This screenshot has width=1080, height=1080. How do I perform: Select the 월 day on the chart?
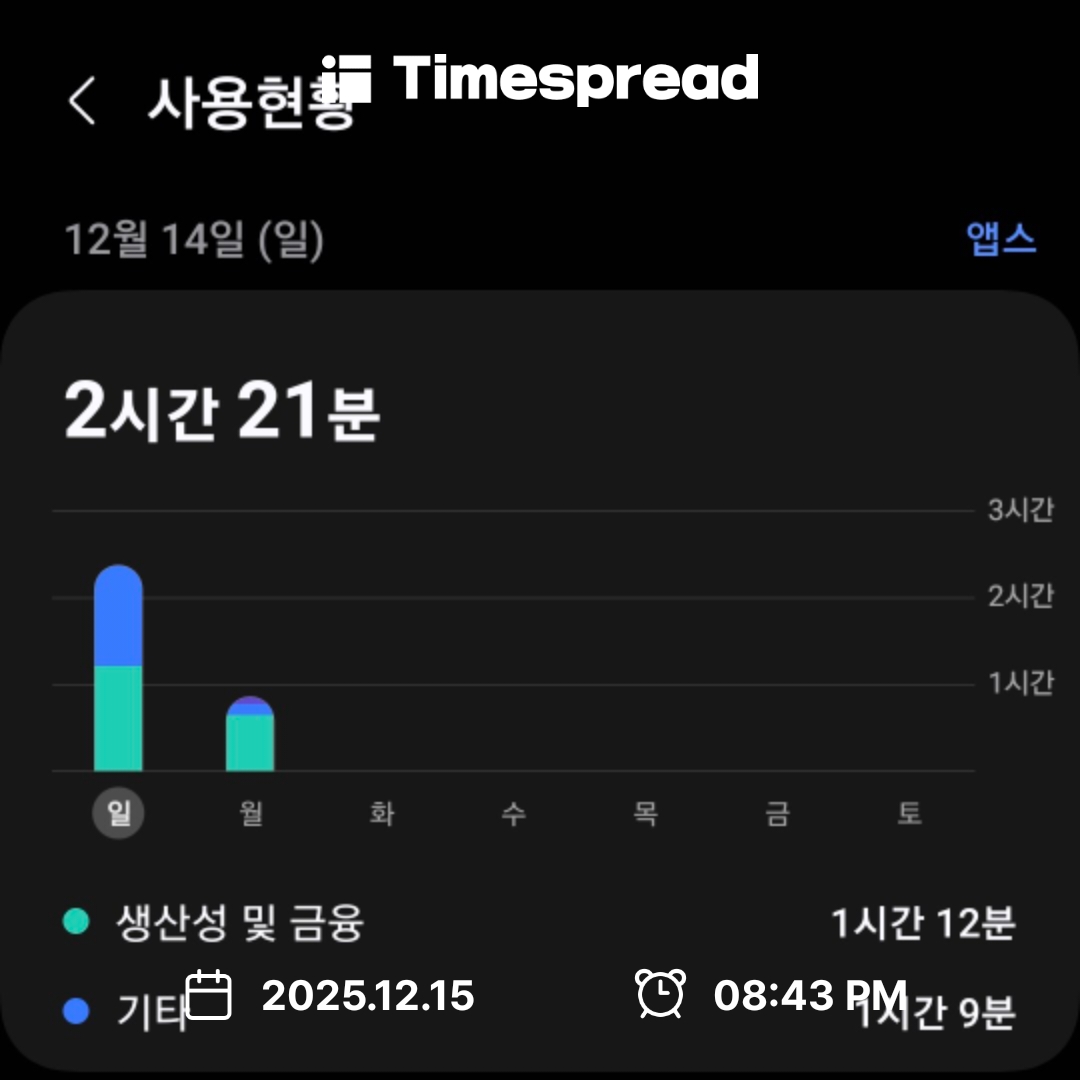[x=251, y=814]
